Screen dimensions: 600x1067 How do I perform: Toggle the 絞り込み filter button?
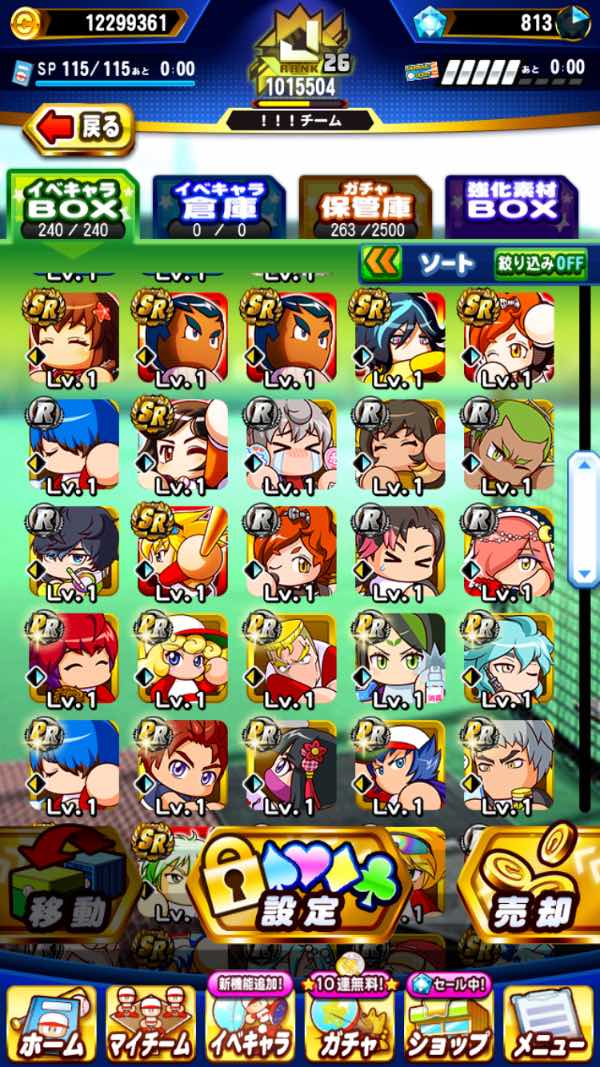click(x=540, y=264)
